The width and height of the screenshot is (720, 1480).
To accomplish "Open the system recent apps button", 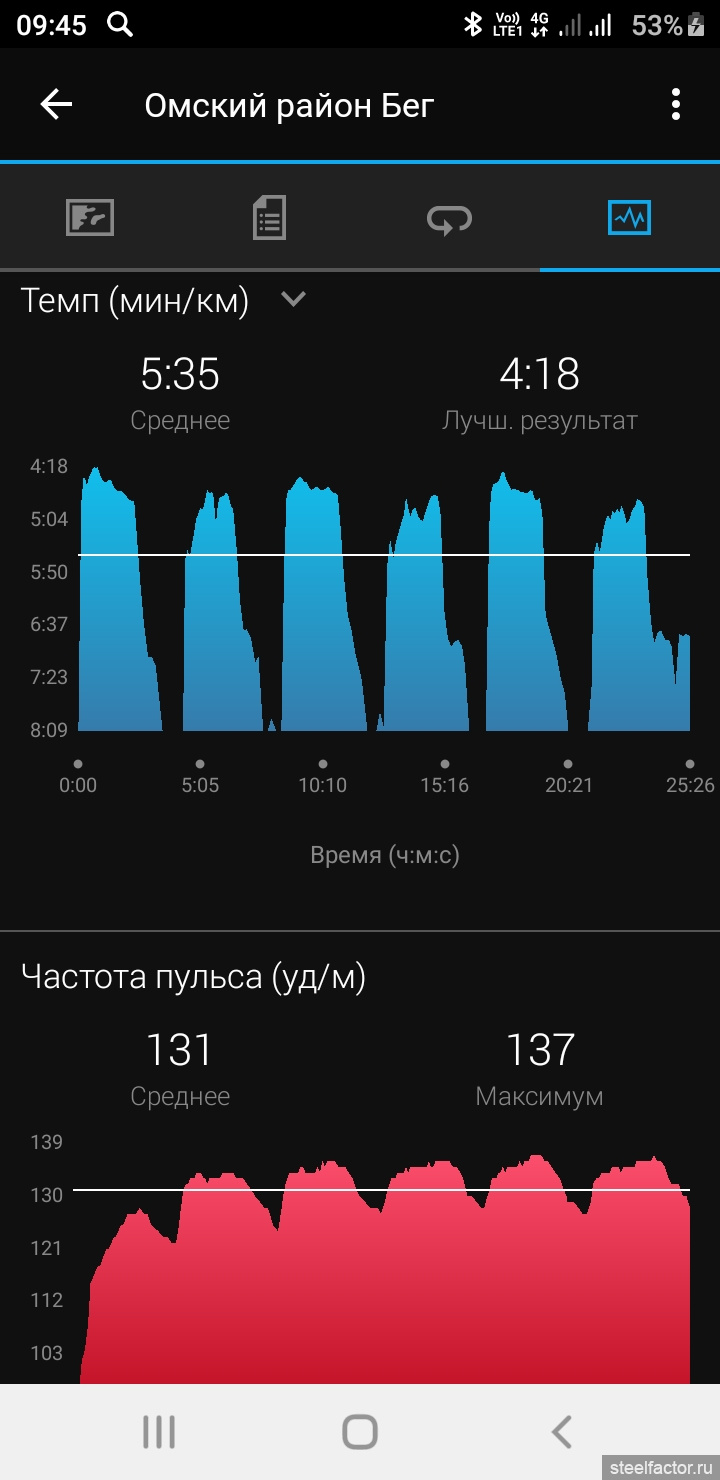I will (x=158, y=1431).
